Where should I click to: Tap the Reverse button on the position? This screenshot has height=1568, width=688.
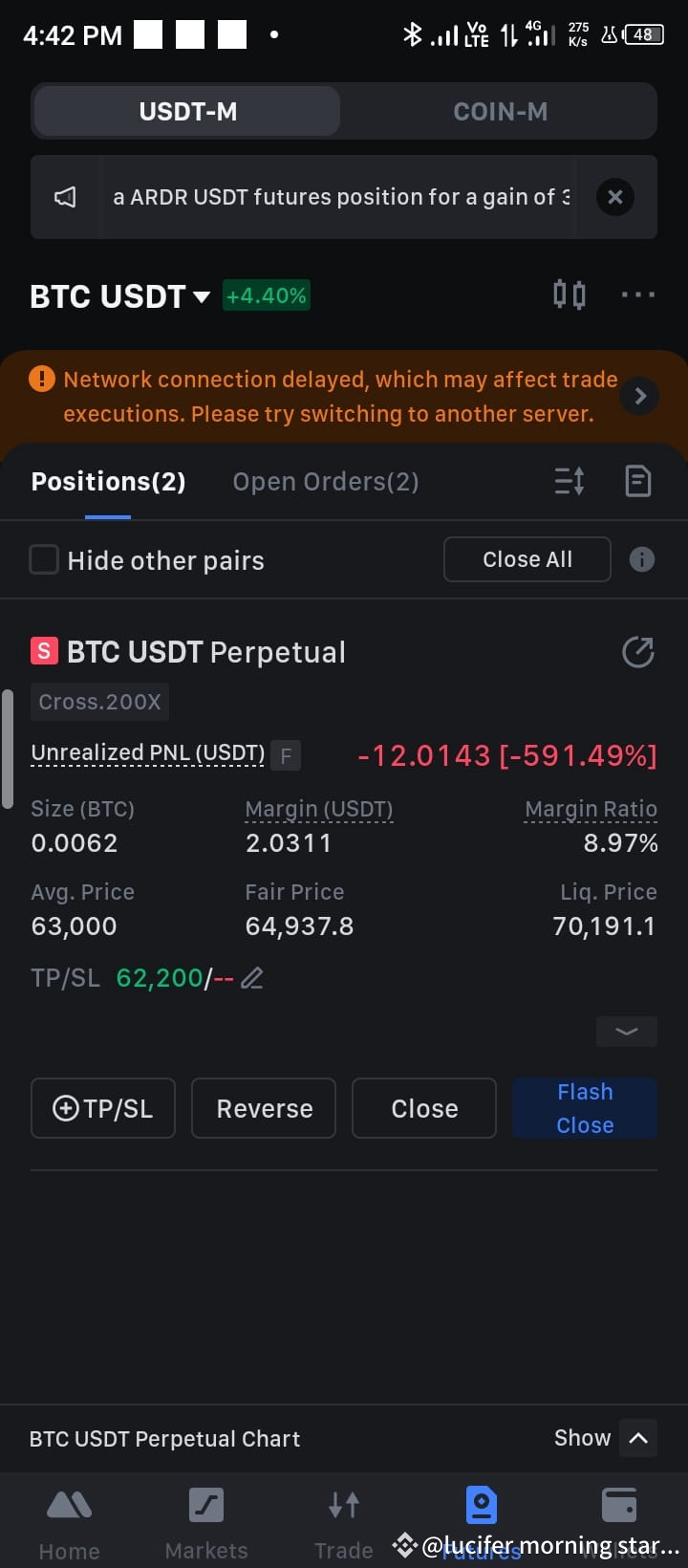point(264,1108)
